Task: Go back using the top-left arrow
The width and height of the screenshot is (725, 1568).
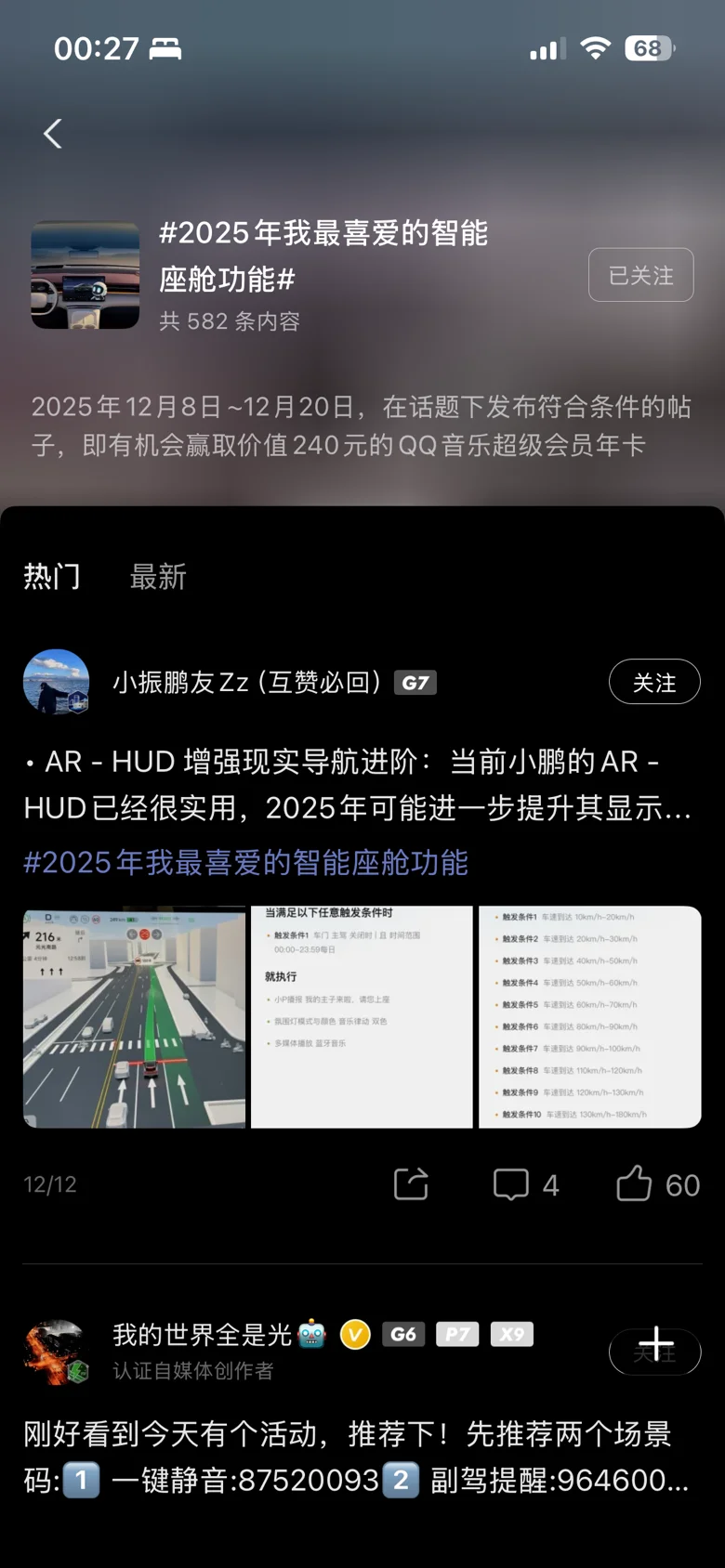Action: tap(53, 134)
